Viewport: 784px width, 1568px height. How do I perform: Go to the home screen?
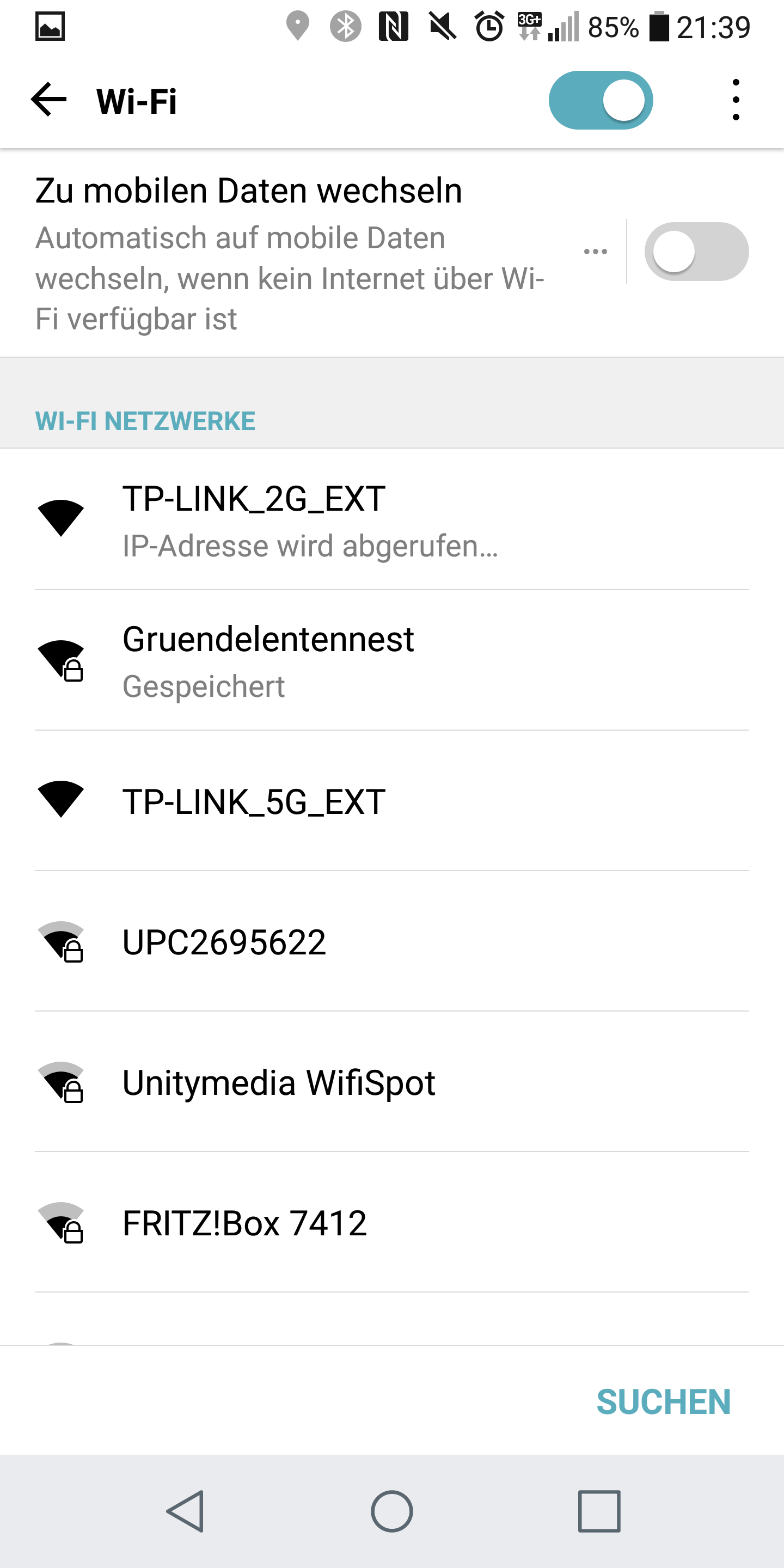tap(392, 1511)
